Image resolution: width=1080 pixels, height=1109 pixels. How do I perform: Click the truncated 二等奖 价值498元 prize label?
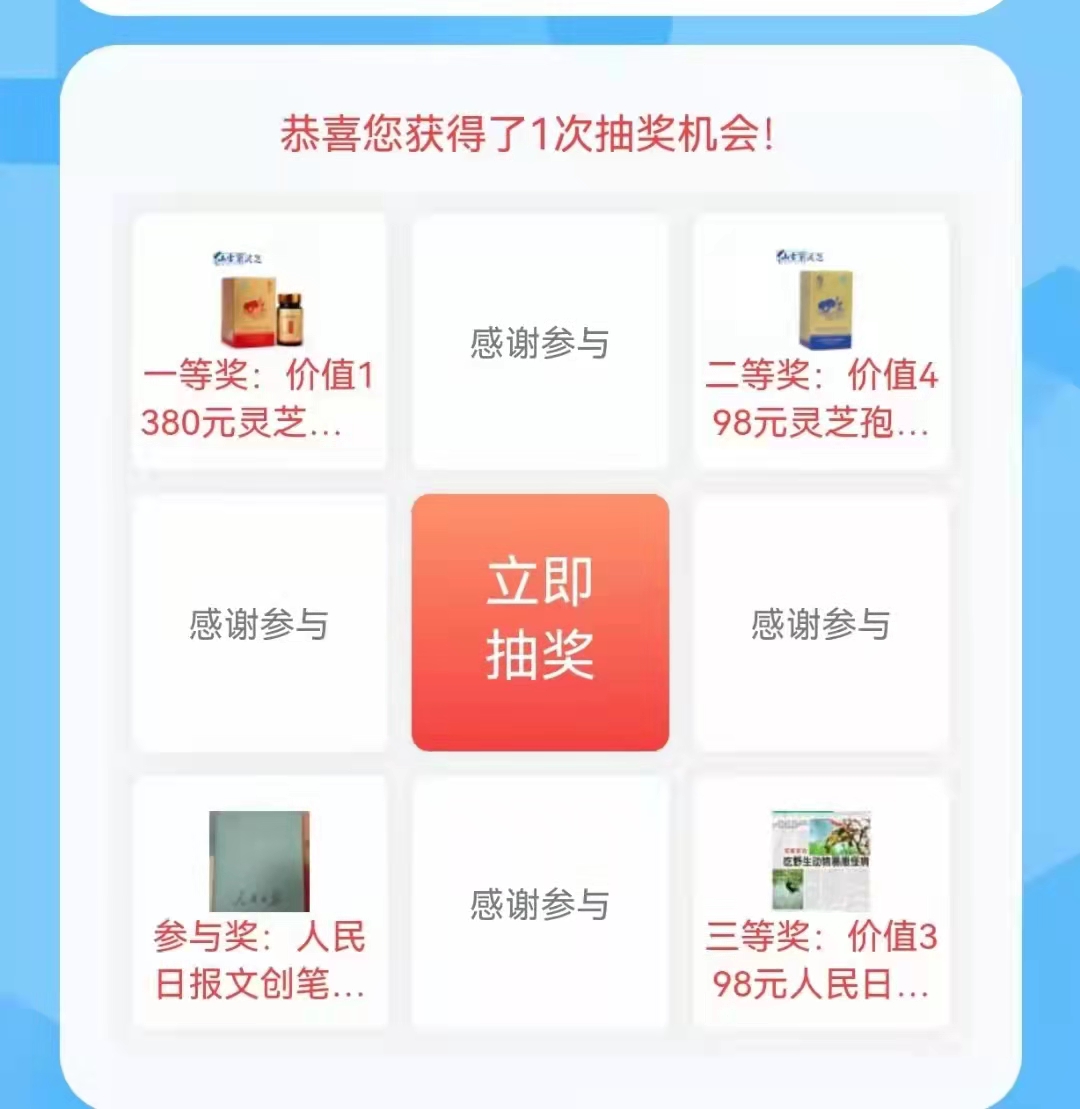[820, 400]
